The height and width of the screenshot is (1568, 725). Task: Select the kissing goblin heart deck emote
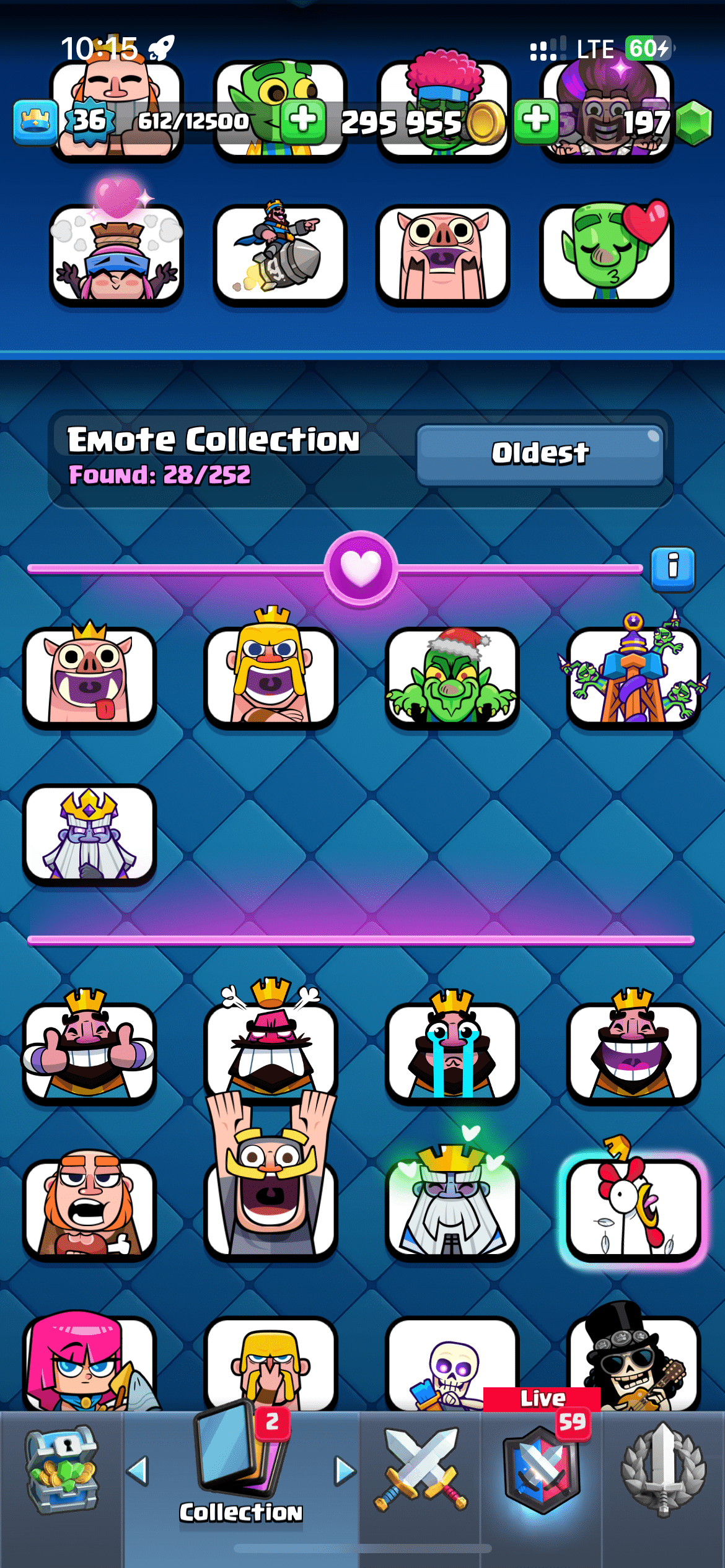pos(606,255)
